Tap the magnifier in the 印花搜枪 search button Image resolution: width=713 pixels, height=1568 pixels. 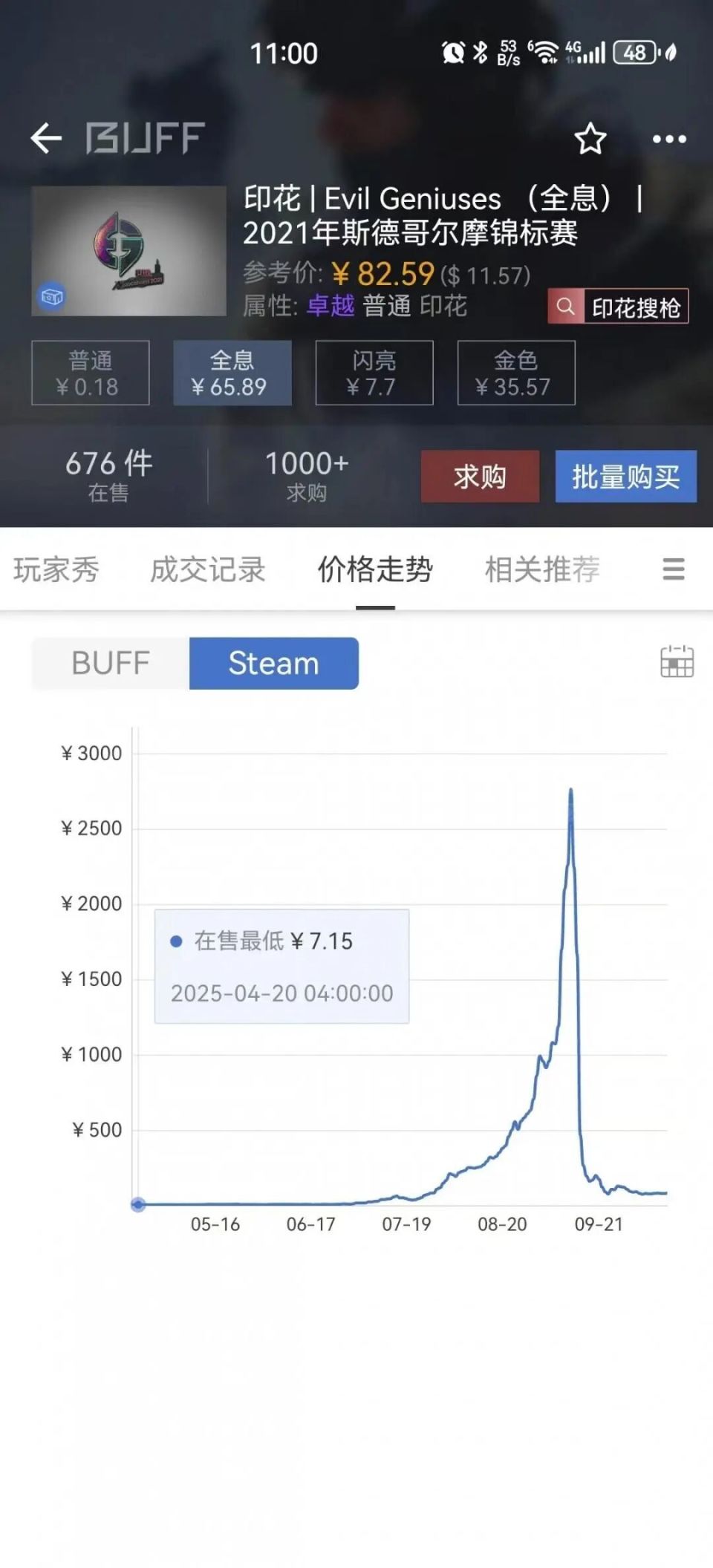pyautogui.click(x=567, y=306)
